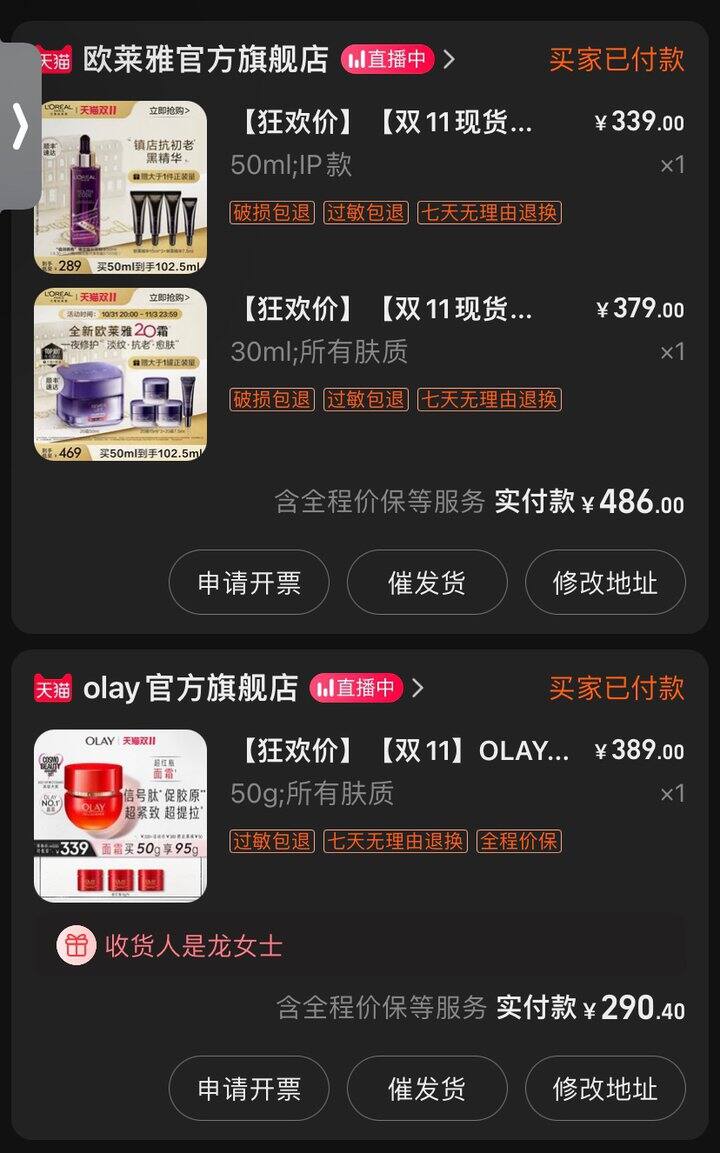Open the OLAY 50g cream product image
The height and width of the screenshot is (1153, 720).
pos(121,815)
